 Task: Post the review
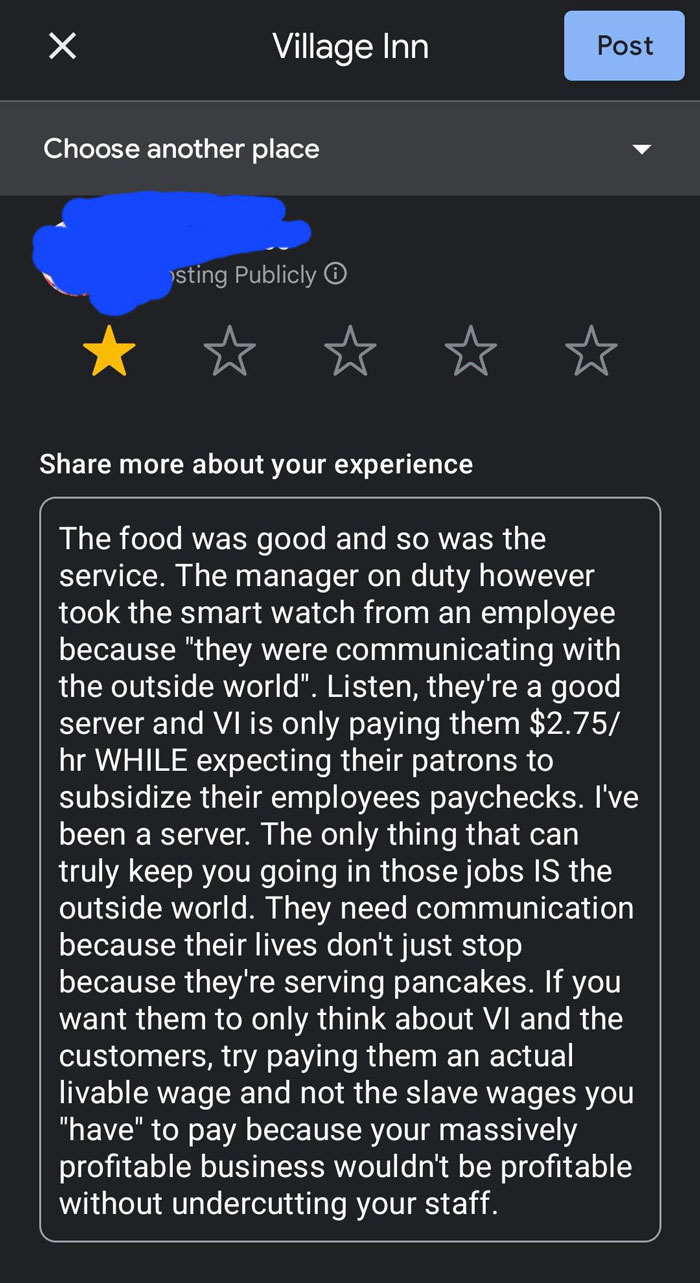624,46
